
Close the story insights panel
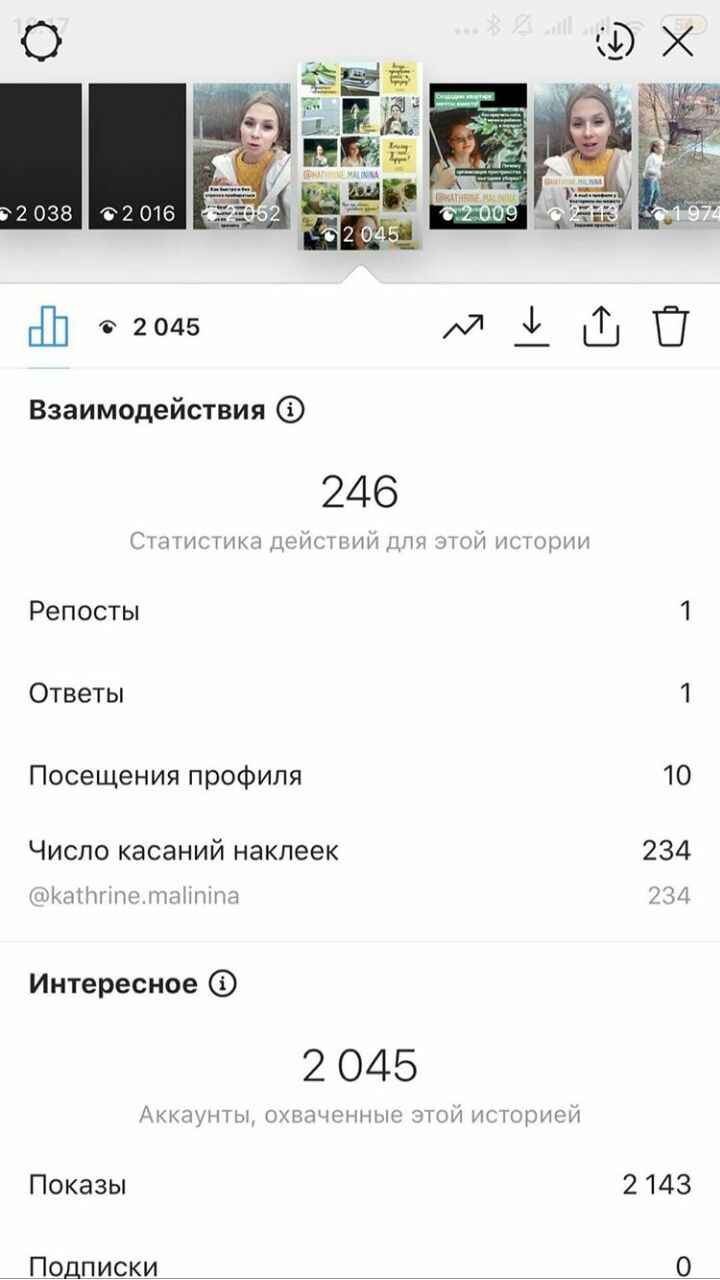click(678, 42)
